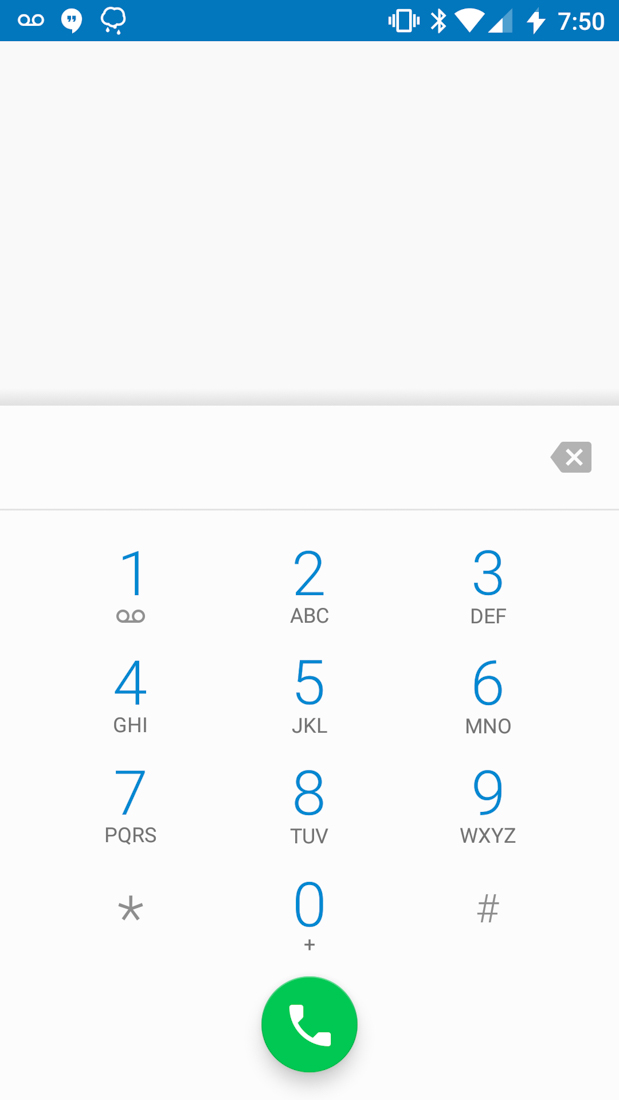
Task: Tap the 4 GHI key
Action: click(131, 696)
